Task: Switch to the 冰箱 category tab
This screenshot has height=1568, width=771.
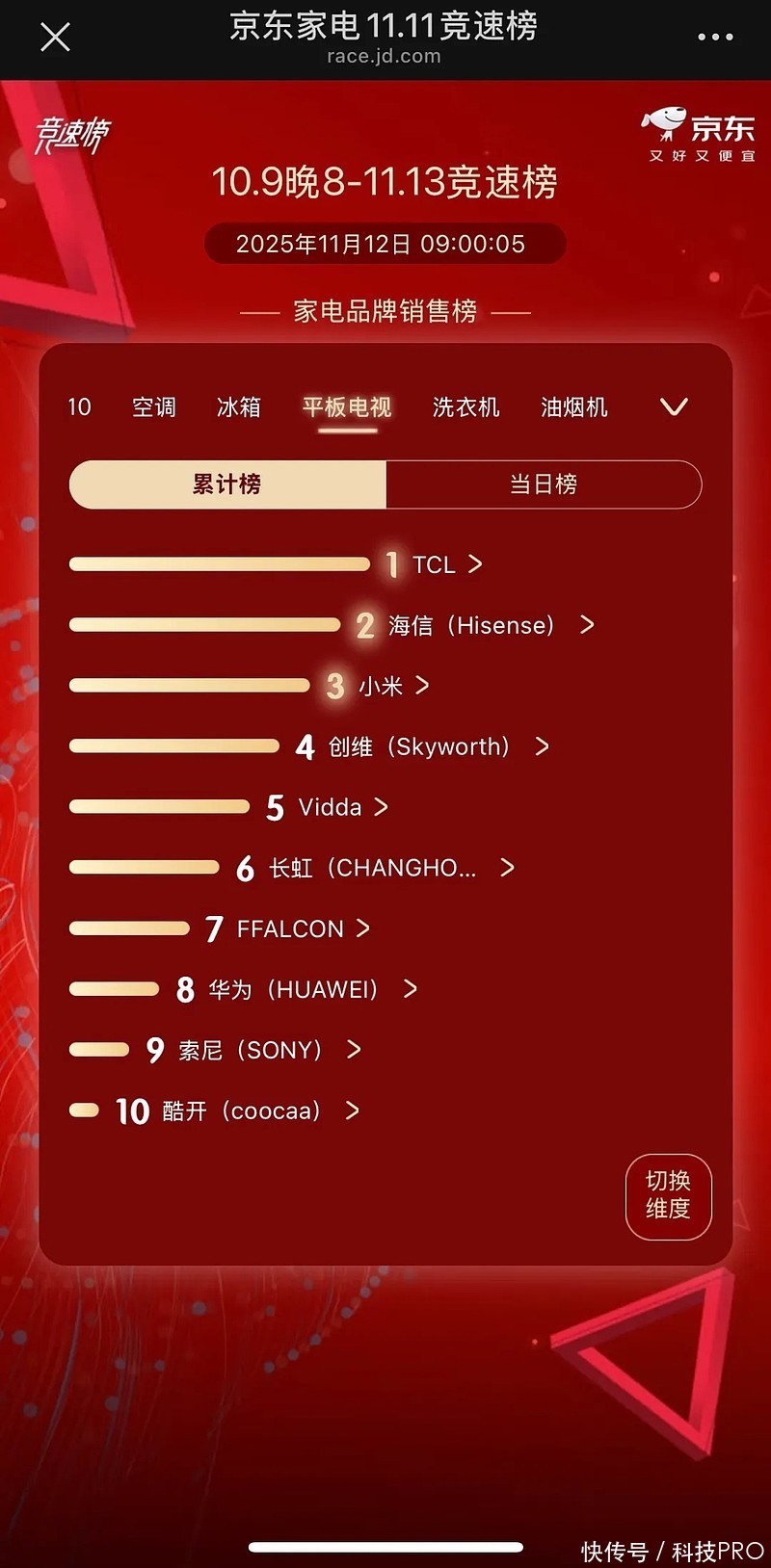Action: point(240,407)
